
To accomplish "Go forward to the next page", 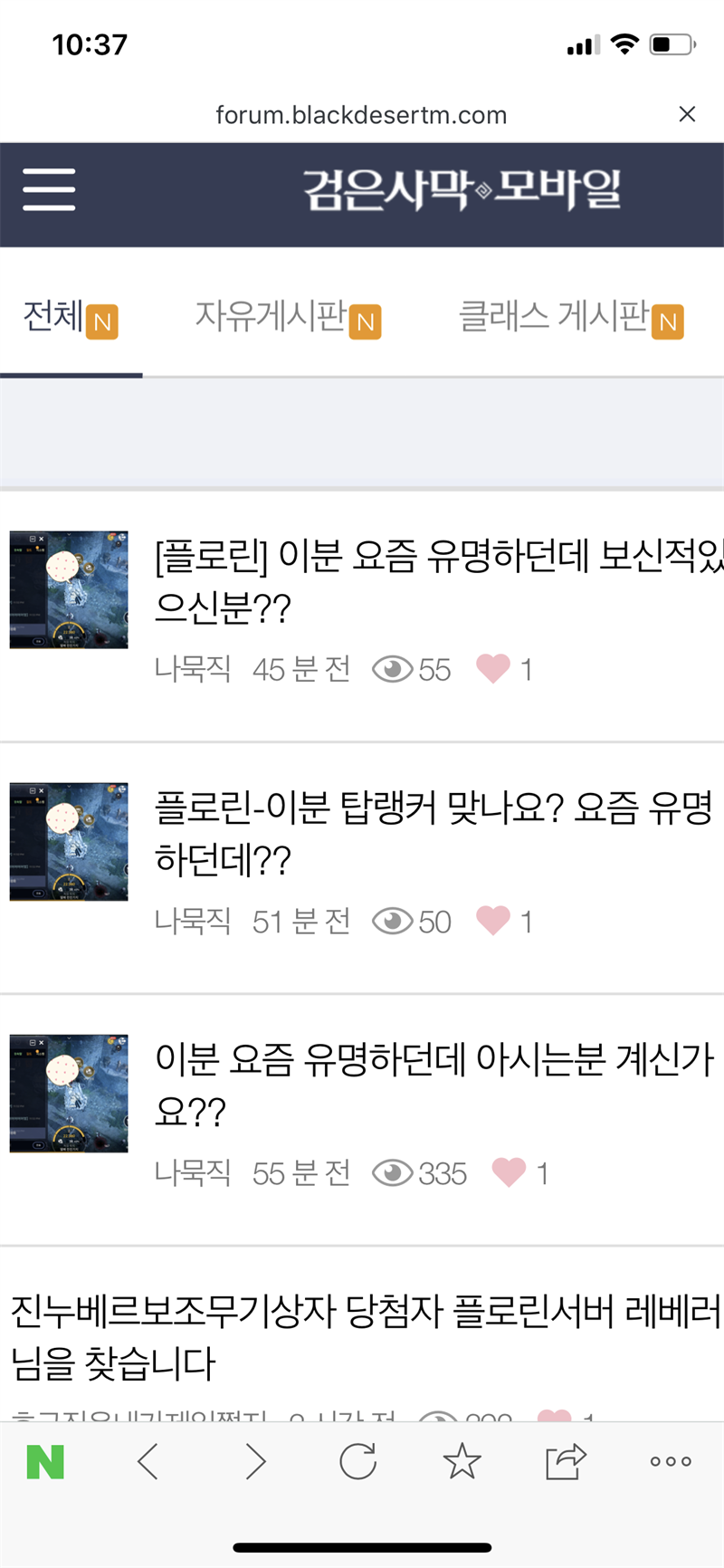I will click(256, 1461).
